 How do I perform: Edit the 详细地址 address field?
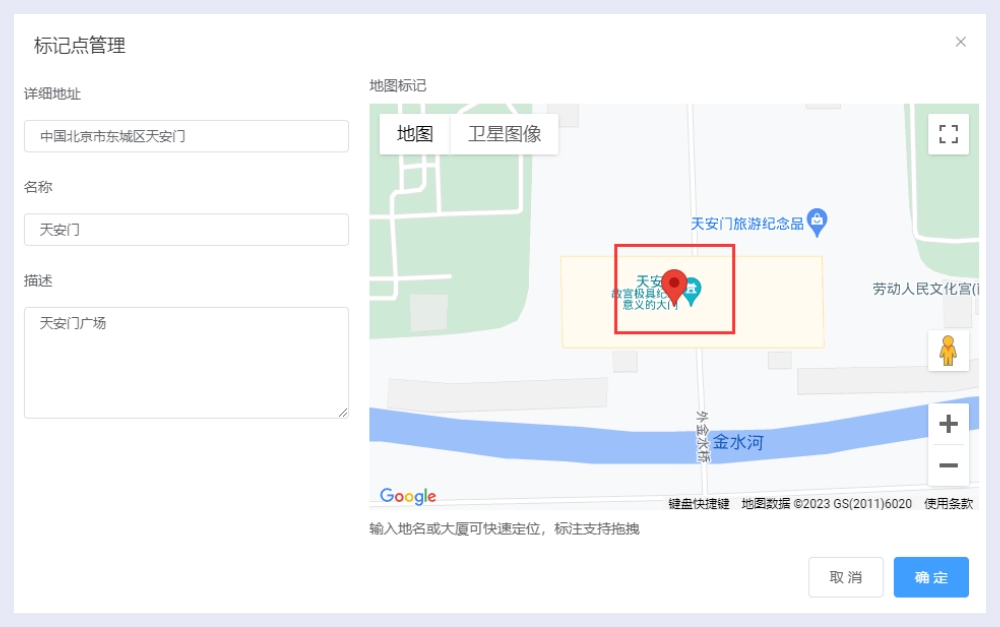pyautogui.click(x=186, y=136)
